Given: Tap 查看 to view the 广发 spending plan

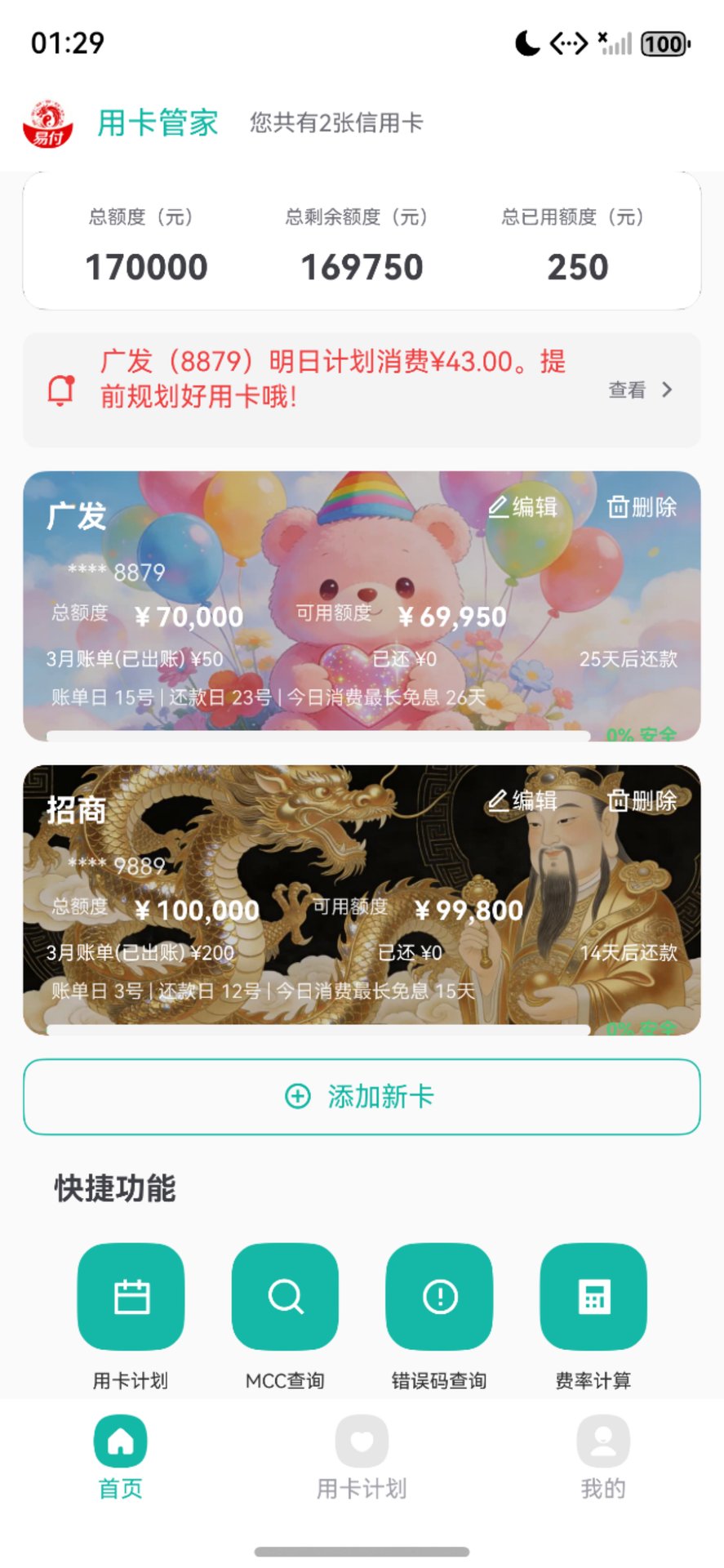Looking at the screenshot, I should [x=641, y=390].
